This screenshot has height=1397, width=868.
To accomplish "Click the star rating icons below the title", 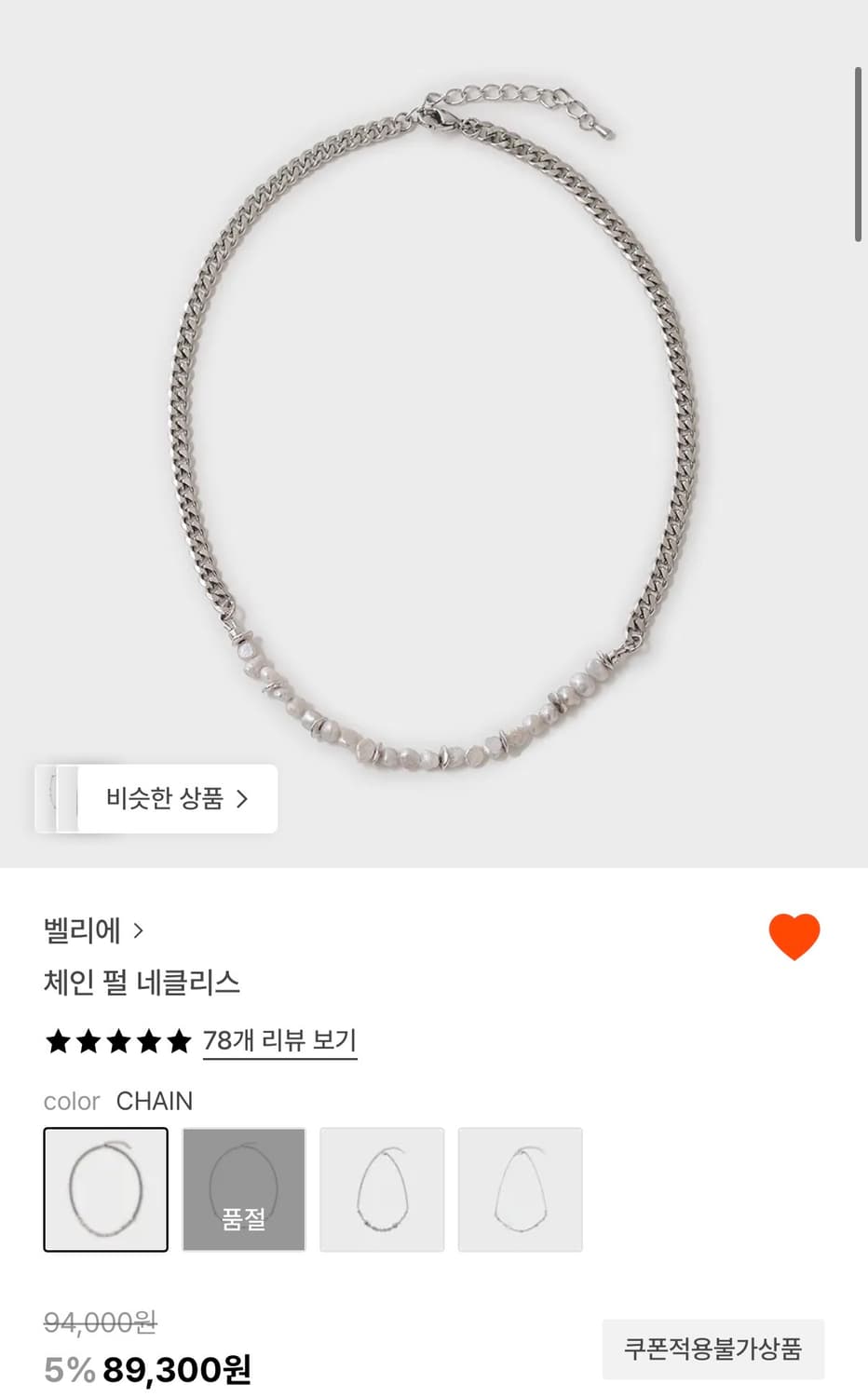I will point(117,1042).
